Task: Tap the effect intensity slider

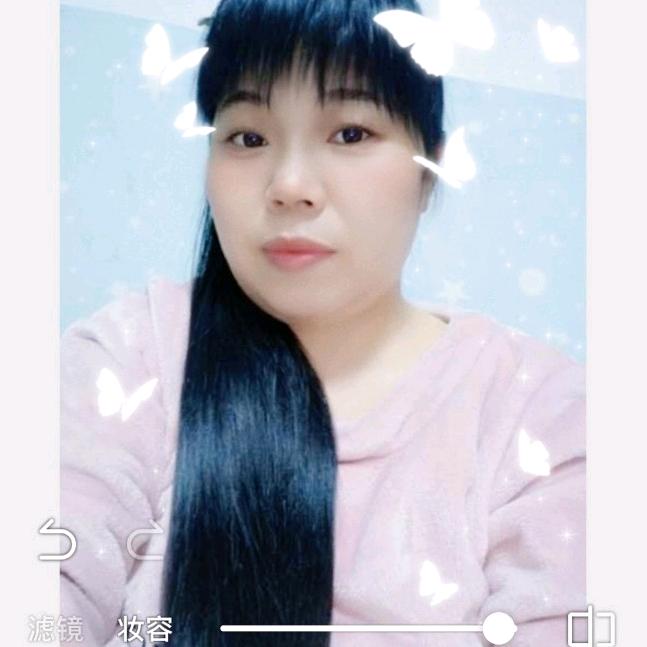Action: coord(360,629)
